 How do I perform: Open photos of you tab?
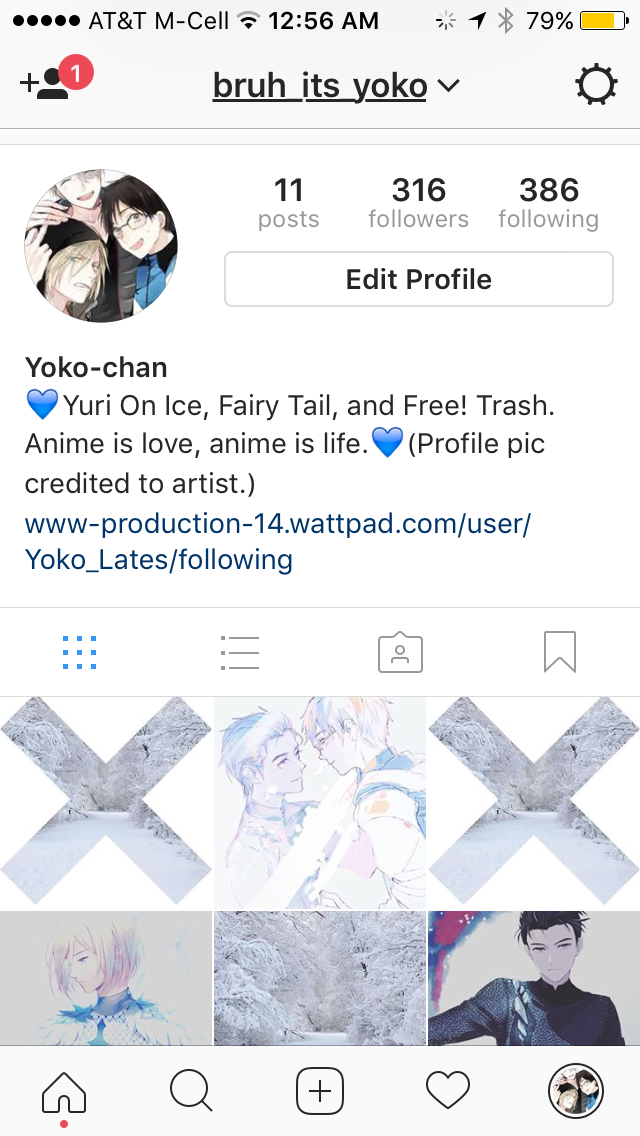(400, 653)
